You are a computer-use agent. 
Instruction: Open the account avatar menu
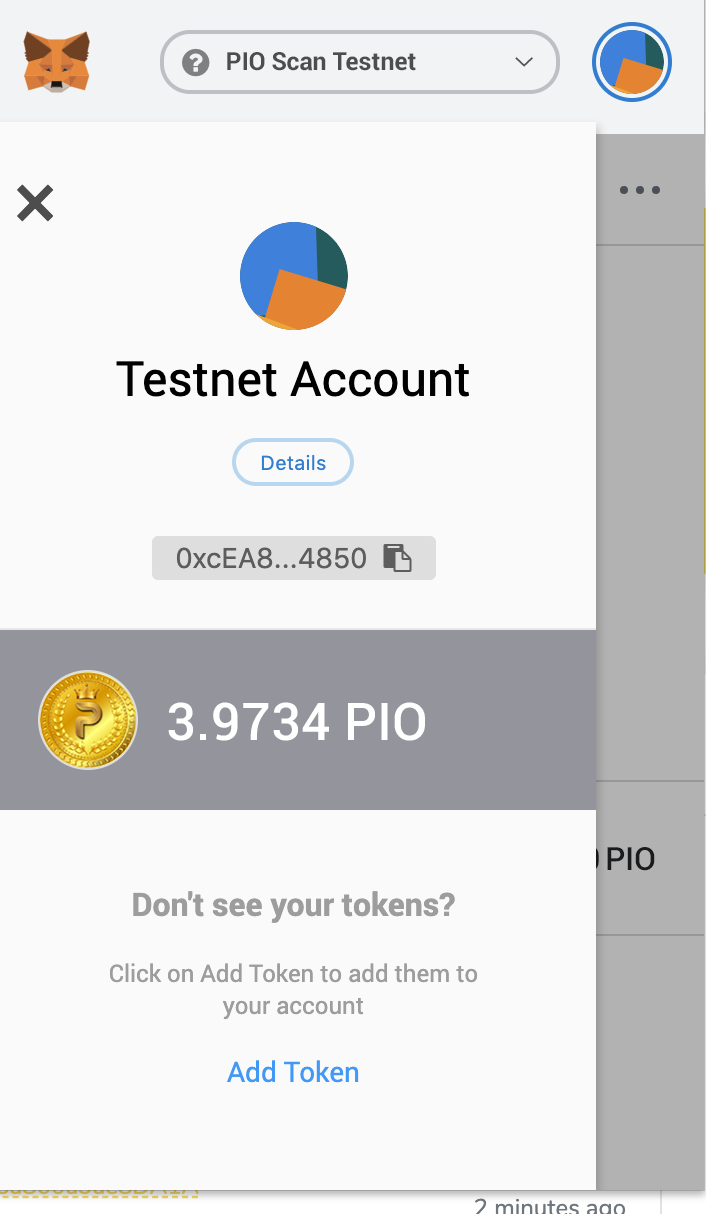631,62
